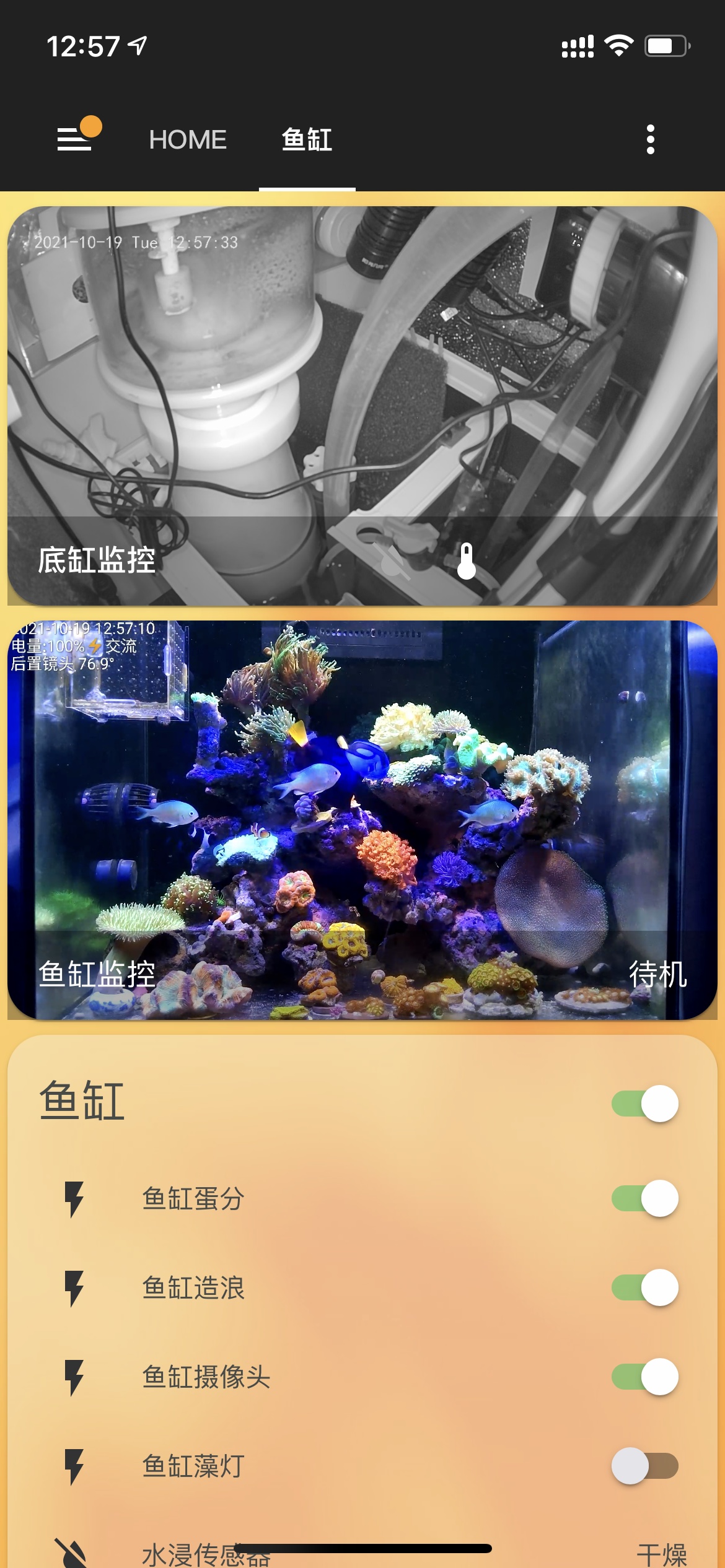Open the 底缸监控 camera feed

tap(362, 372)
